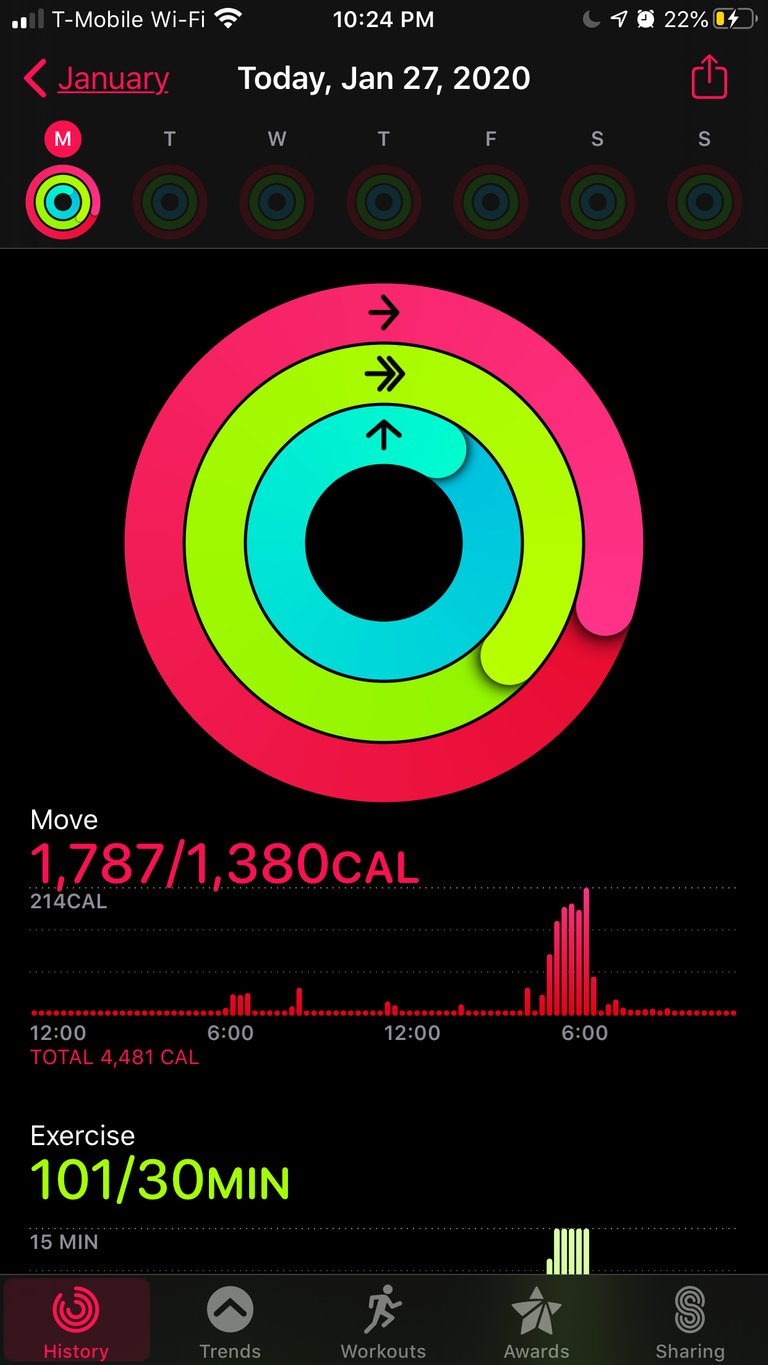Go back to the January calendar
Viewport: 768px width, 1365px height.
tap(96, 78)
